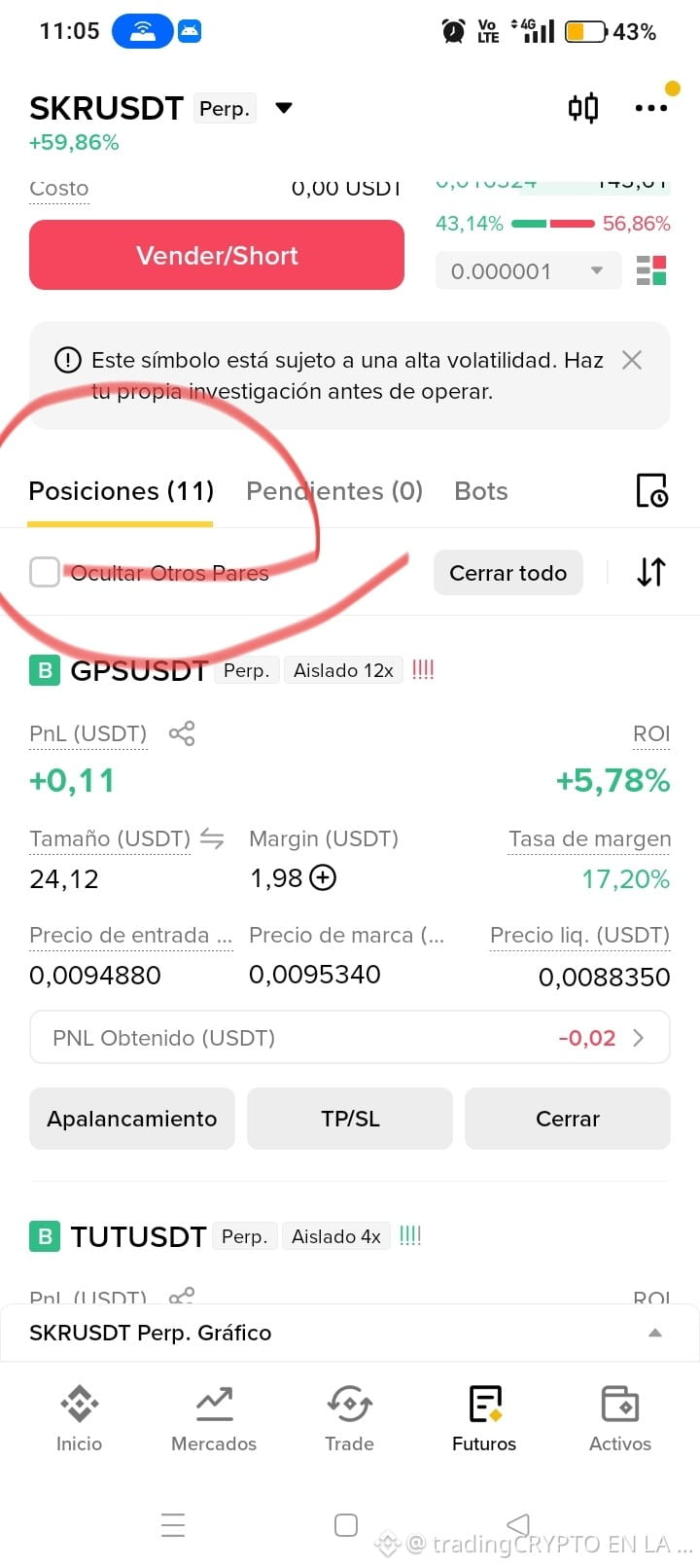Viewport: 700px width, 1568px height.
Task: Change the order book layout icon
Action: (x=651, y=270)
